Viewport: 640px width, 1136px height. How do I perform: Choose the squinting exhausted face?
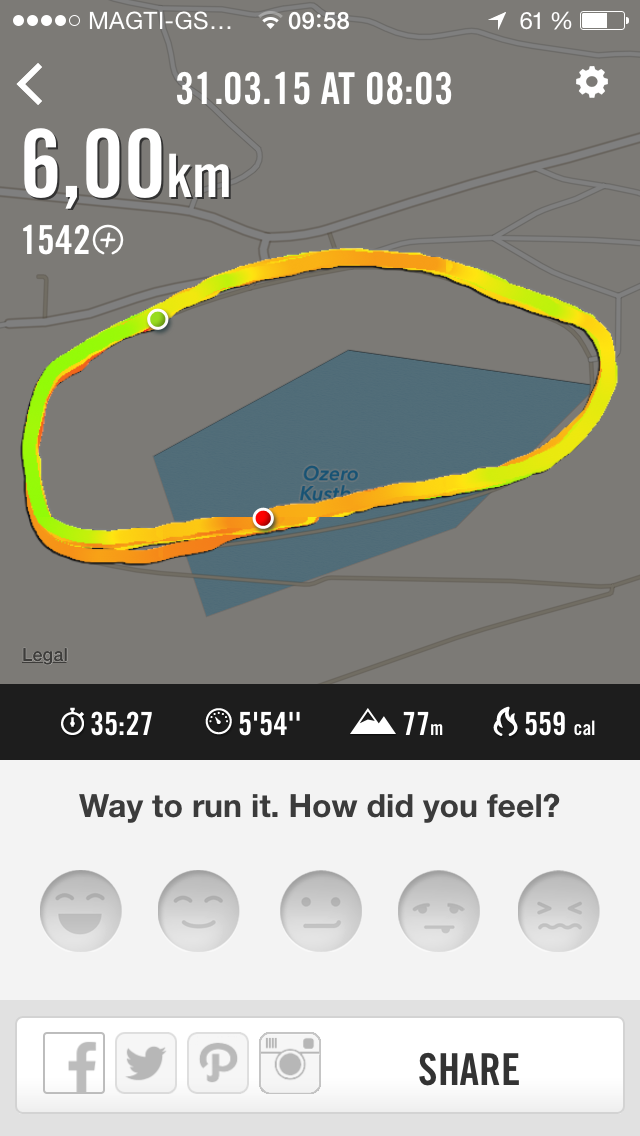click(558, 911)
